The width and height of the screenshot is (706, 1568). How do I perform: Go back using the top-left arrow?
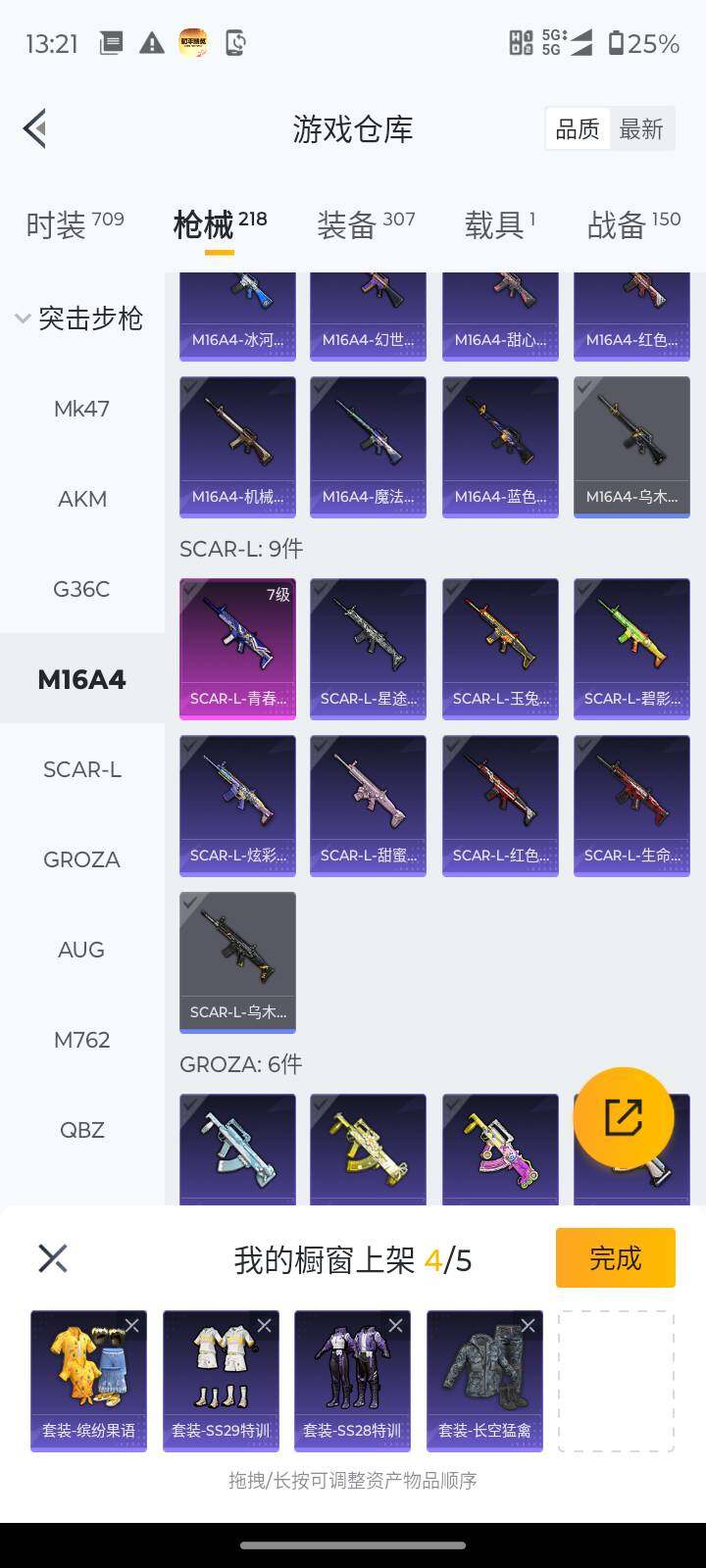tap(35, 128)
